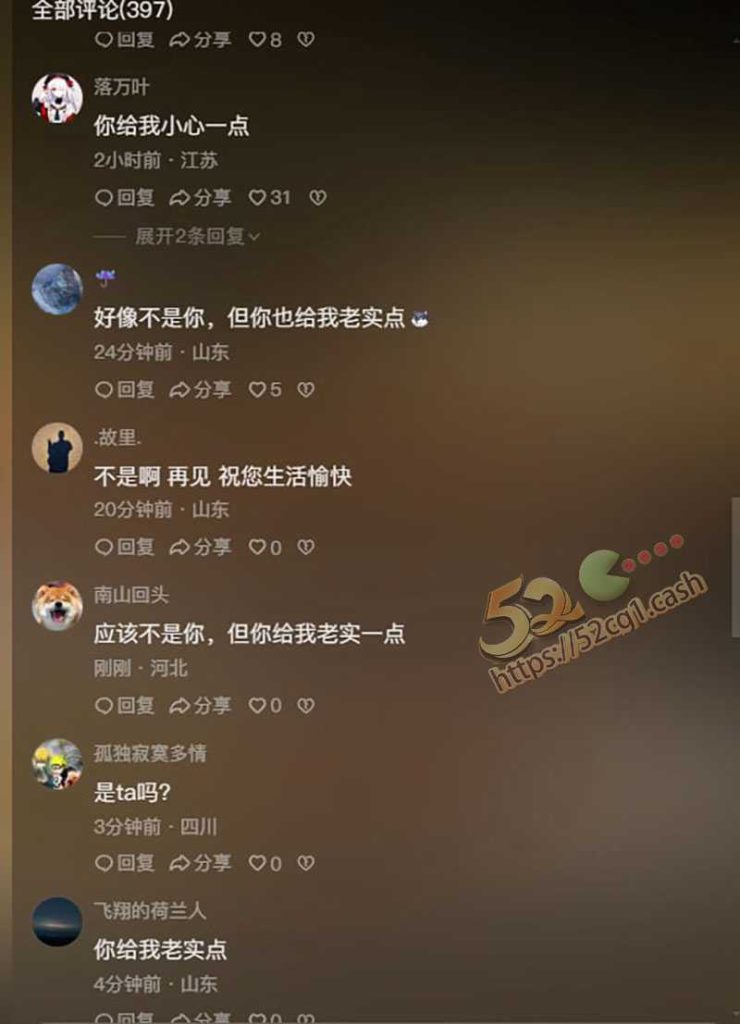Reply to 孤独寂寞多情's comment
The width and height of the screenshot is (740, 1024).
point(124,862)
